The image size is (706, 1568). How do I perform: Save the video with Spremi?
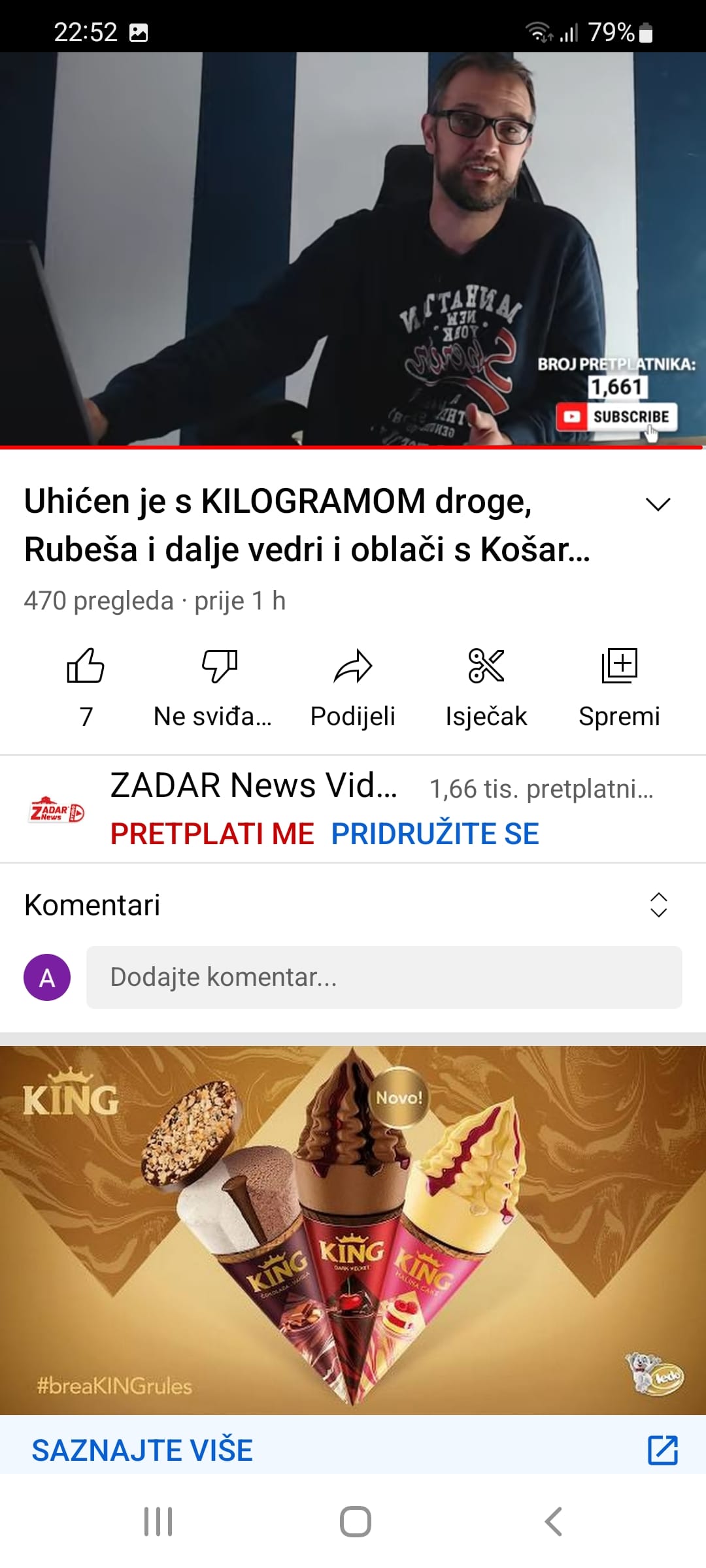(x=619, y=666)
